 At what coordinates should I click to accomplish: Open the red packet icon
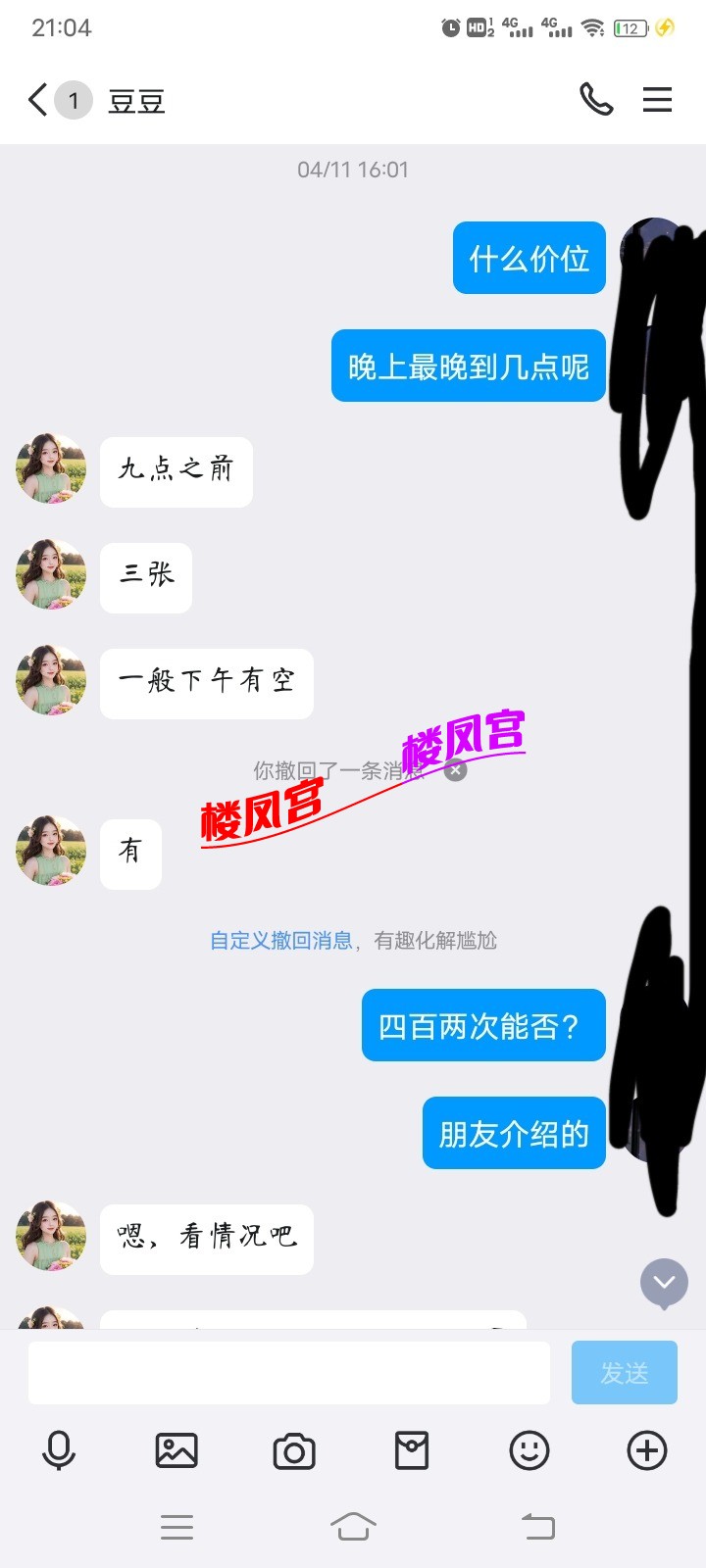point(412,1450)
